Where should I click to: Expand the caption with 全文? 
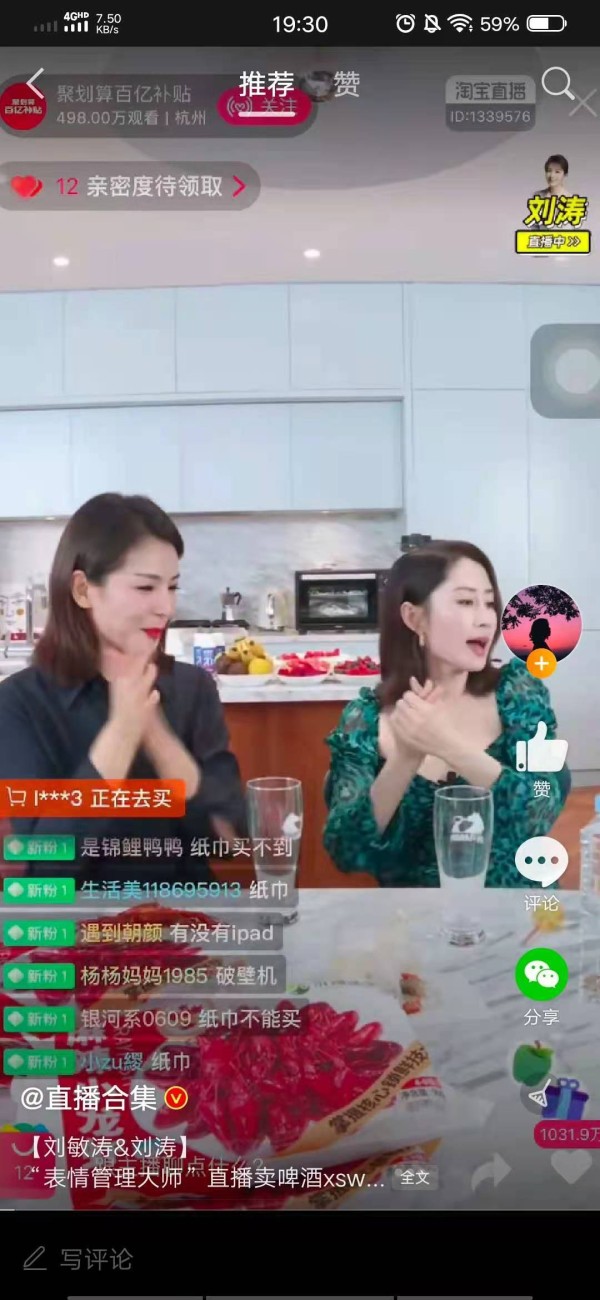tap(414, 1177)
